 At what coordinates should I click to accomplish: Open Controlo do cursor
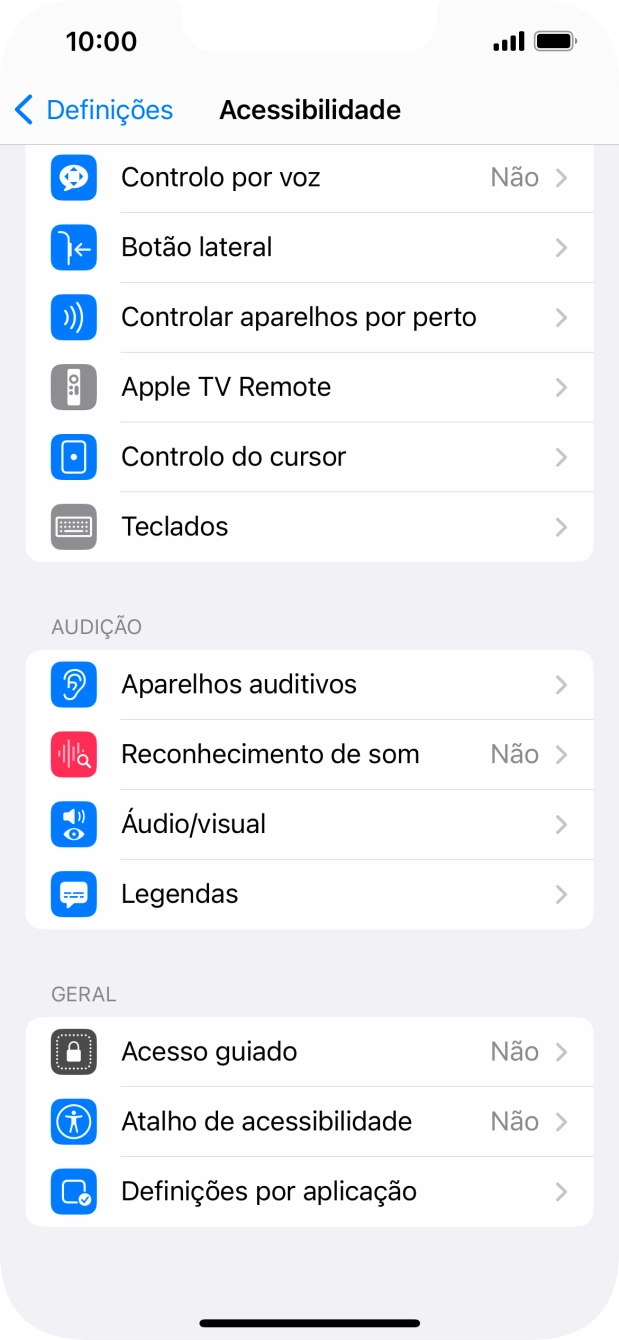click(x=310, y=457)
